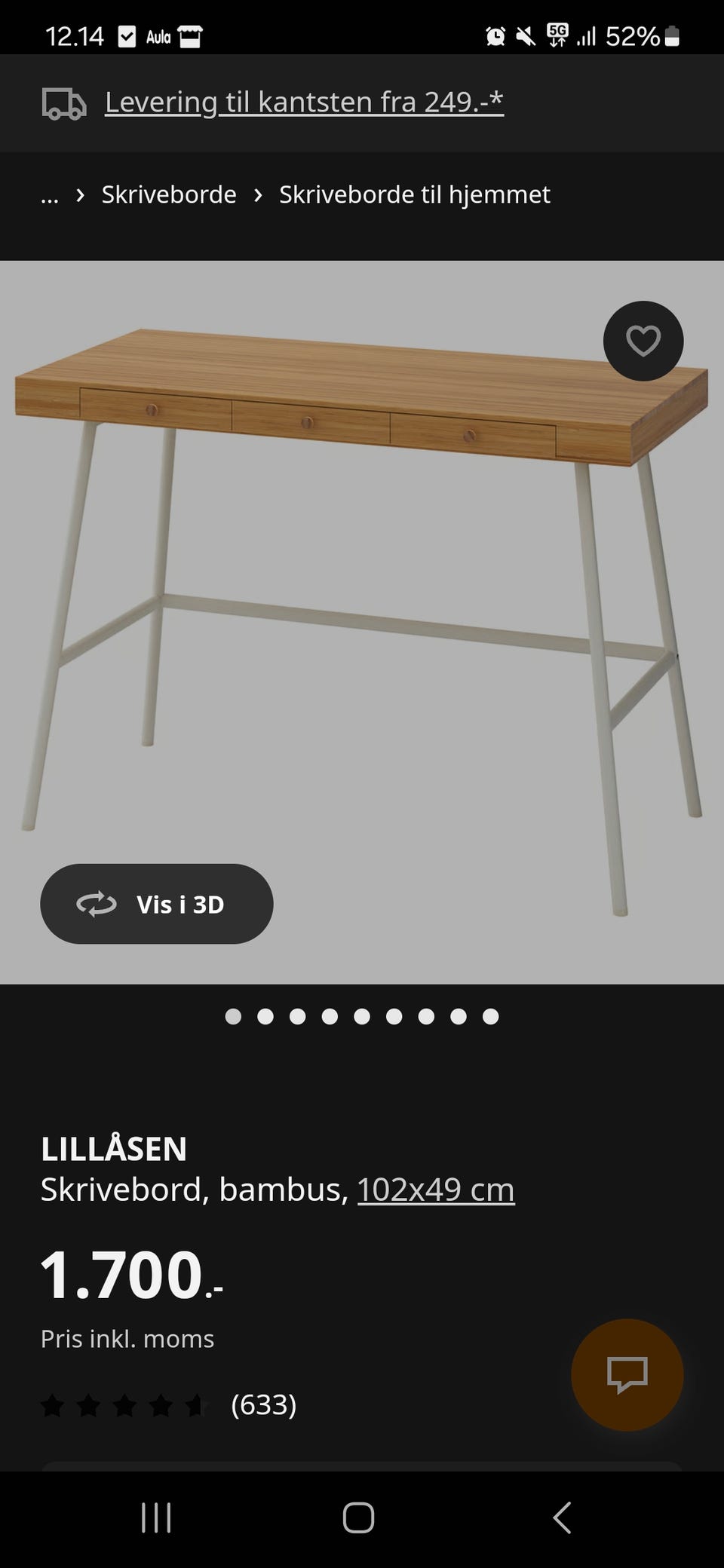Open the 102x49 cm size link

coord(435,1189)
